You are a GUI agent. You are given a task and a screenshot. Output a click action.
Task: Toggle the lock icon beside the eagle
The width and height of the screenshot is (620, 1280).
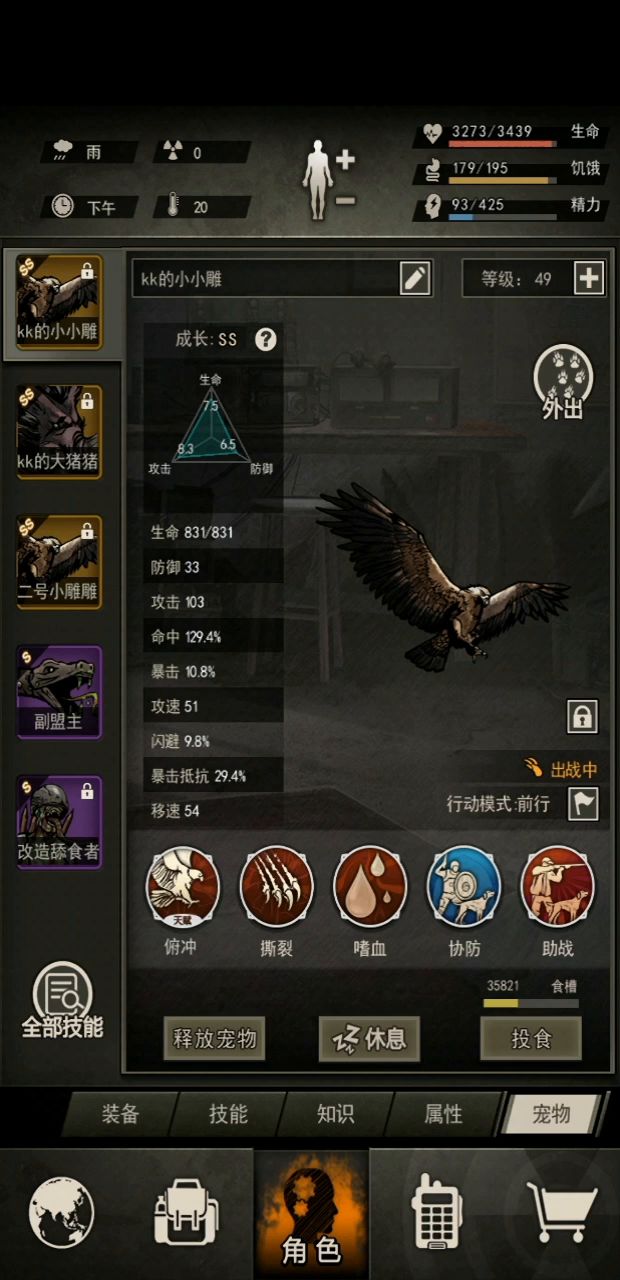(x=582, y=716)
